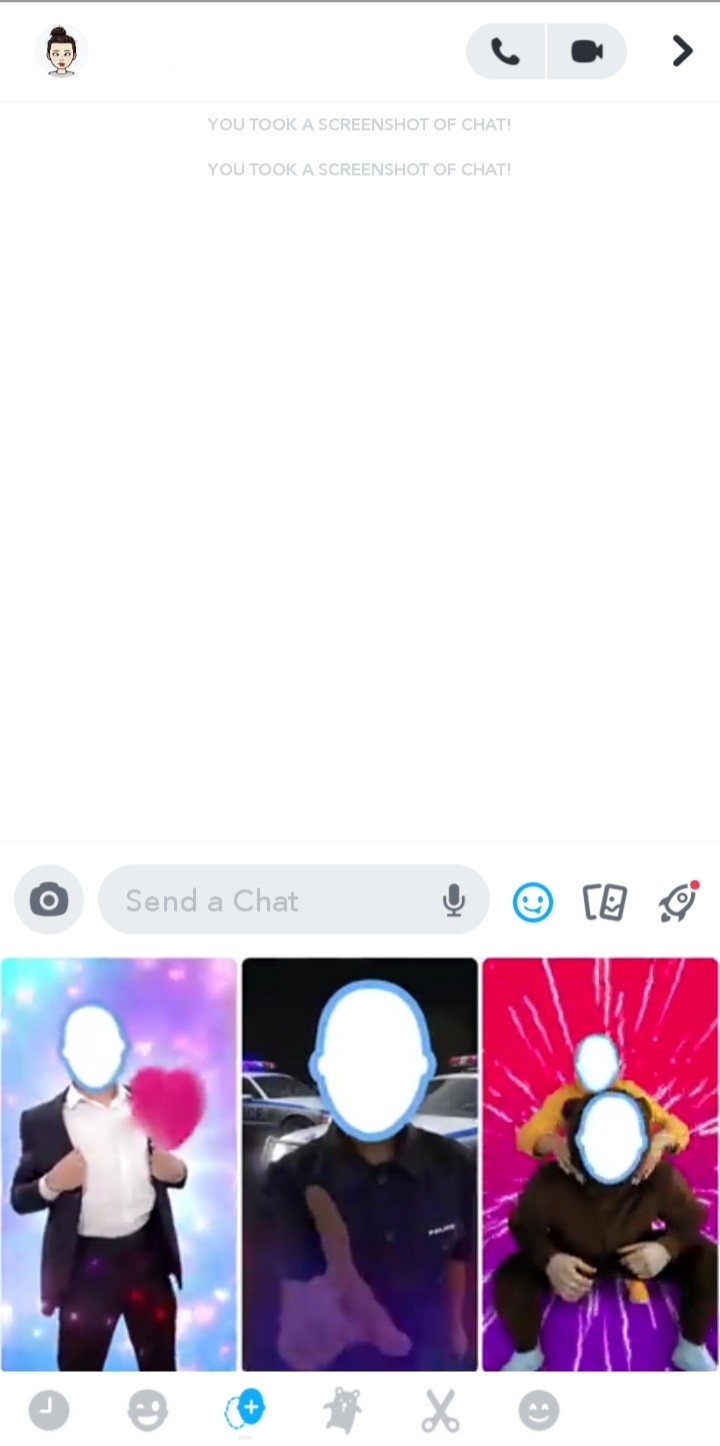Viewport: 720px width, 1446px height.
Task: Select the suit and pink heart cameo
Action: coord(119,1164)
